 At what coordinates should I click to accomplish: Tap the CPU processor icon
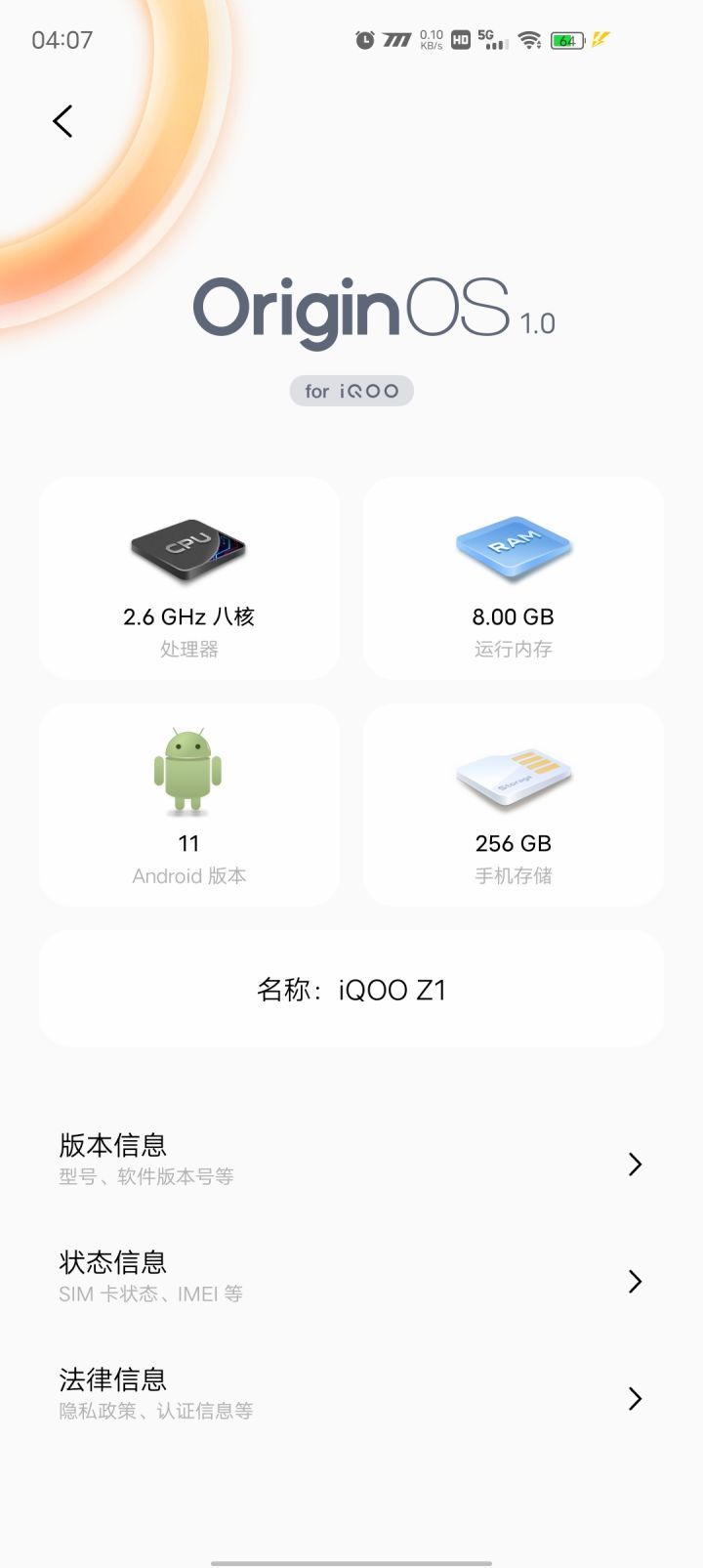point(188,549)
